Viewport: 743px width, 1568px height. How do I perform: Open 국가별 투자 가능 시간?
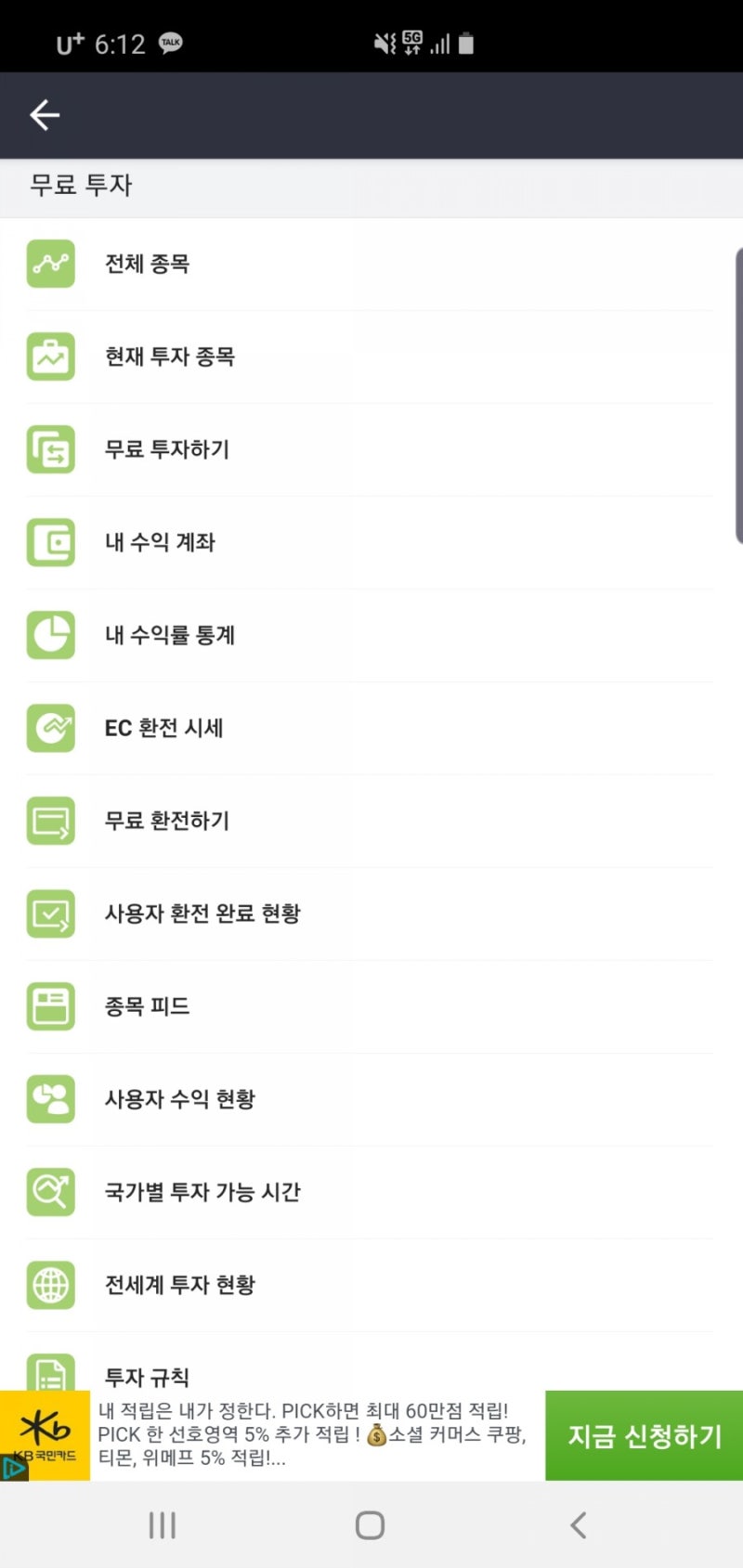coord(202,1192)
